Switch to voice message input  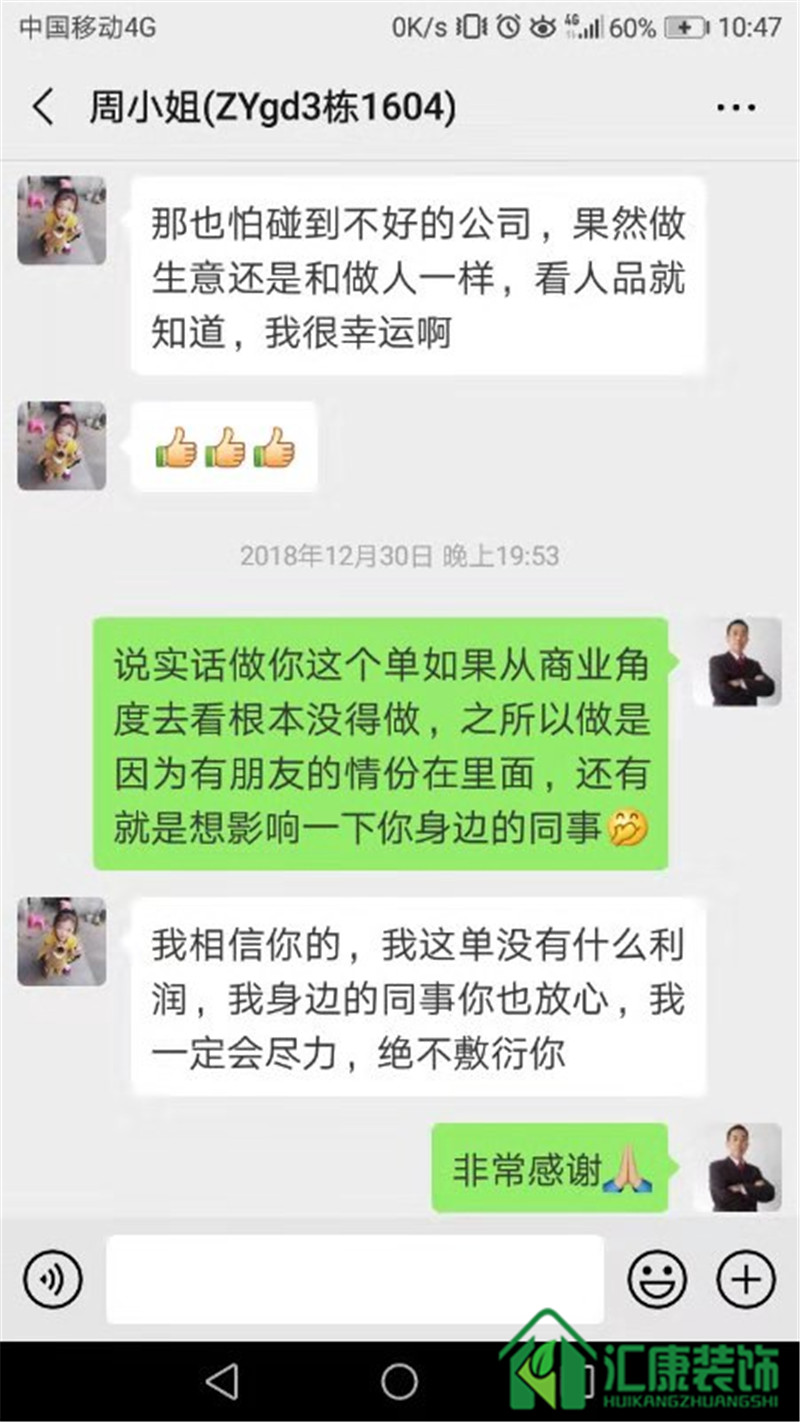(x=52, y=1279)
